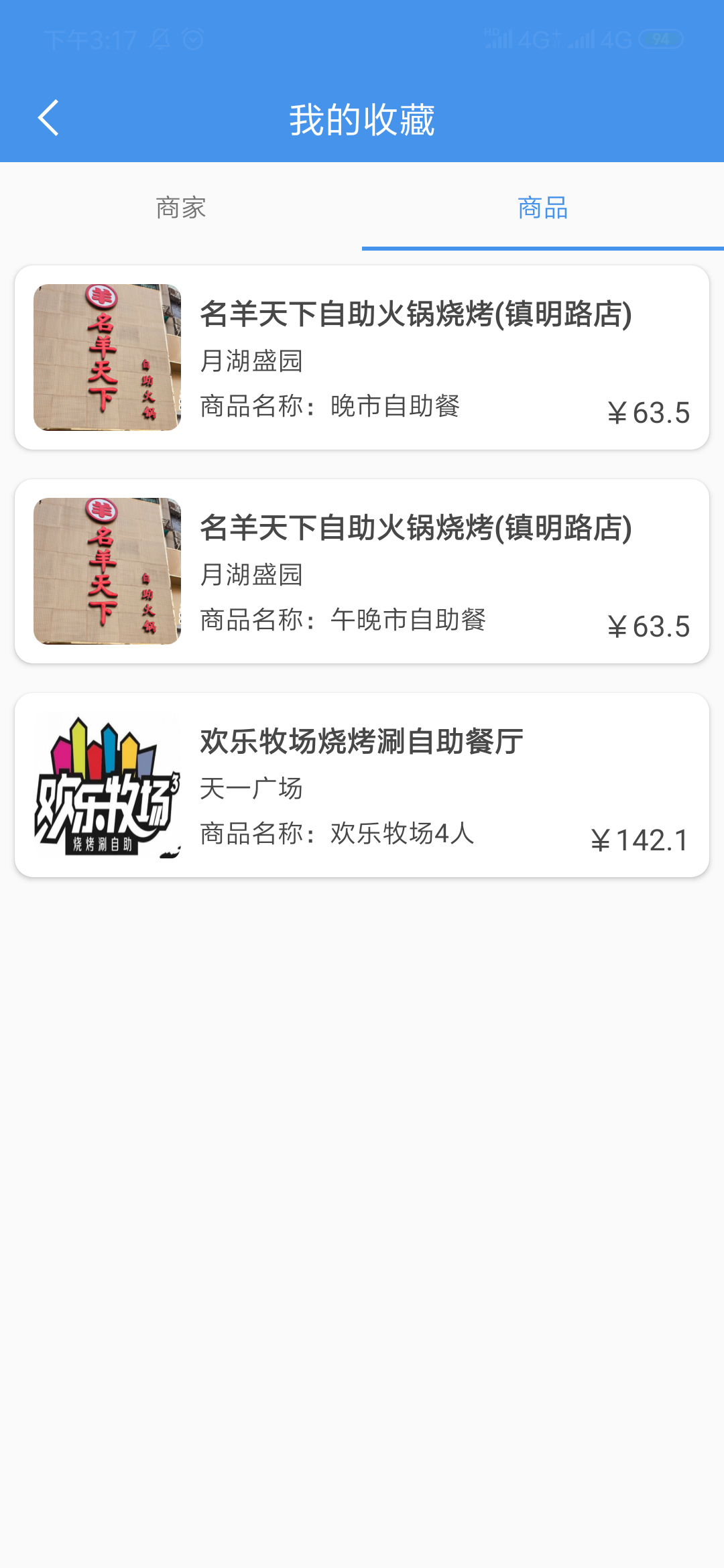
Task: Select the 商品 tab
Action: pyautogui.click(x=543, y=207)
